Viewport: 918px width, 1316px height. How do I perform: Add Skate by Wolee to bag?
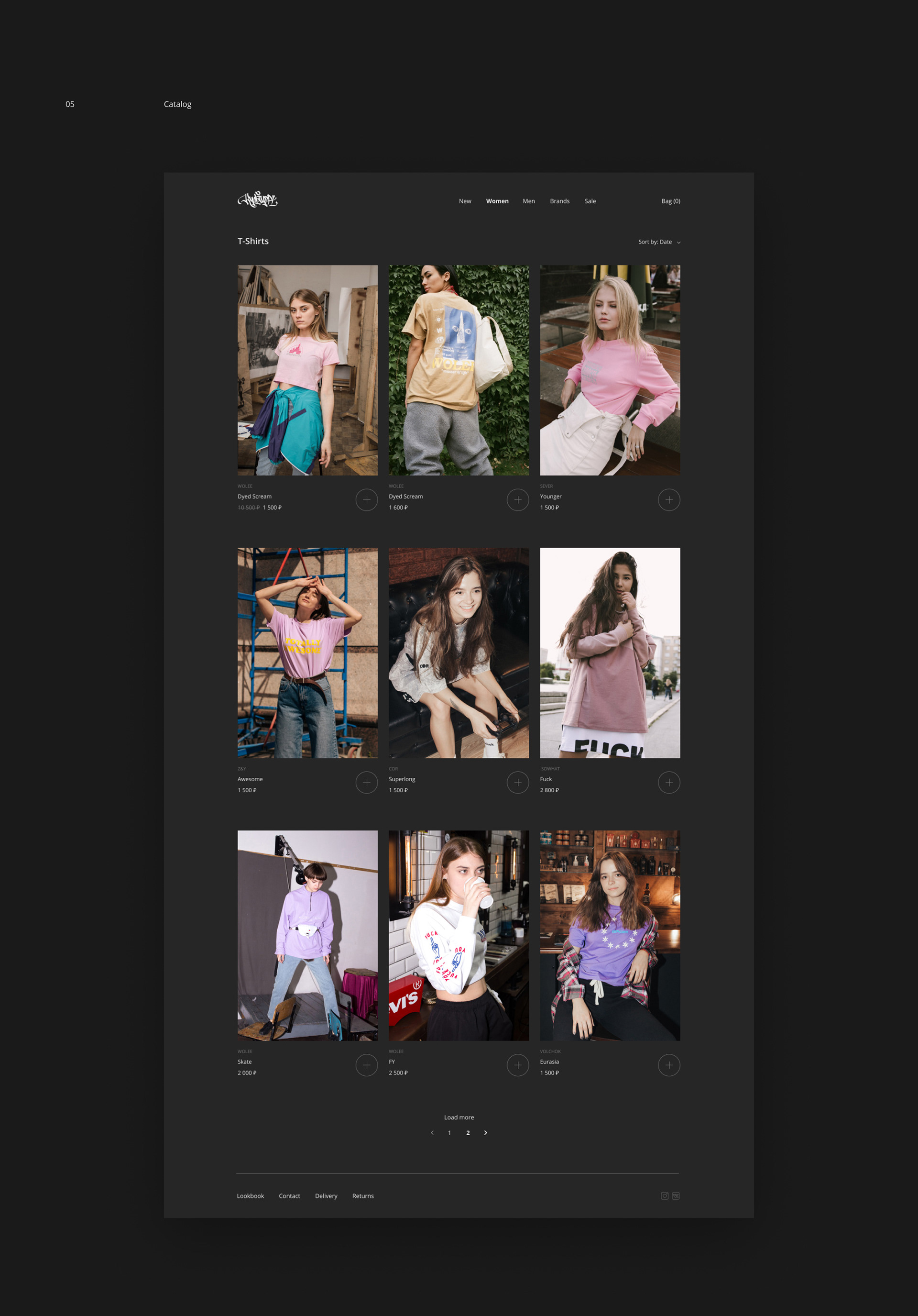[x=366, y=1065]
